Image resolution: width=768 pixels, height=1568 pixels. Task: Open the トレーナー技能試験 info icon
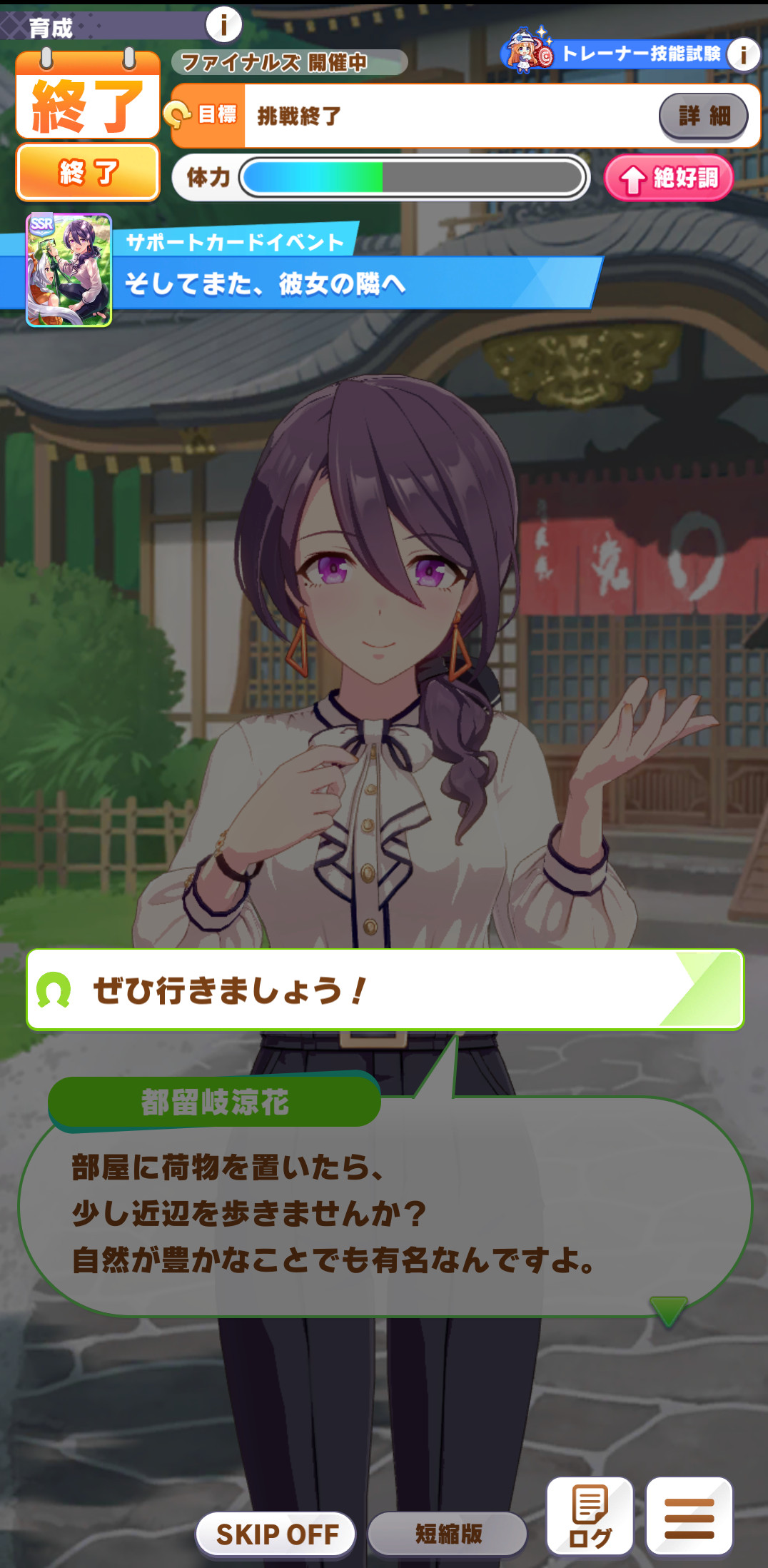tap(743, 54)
